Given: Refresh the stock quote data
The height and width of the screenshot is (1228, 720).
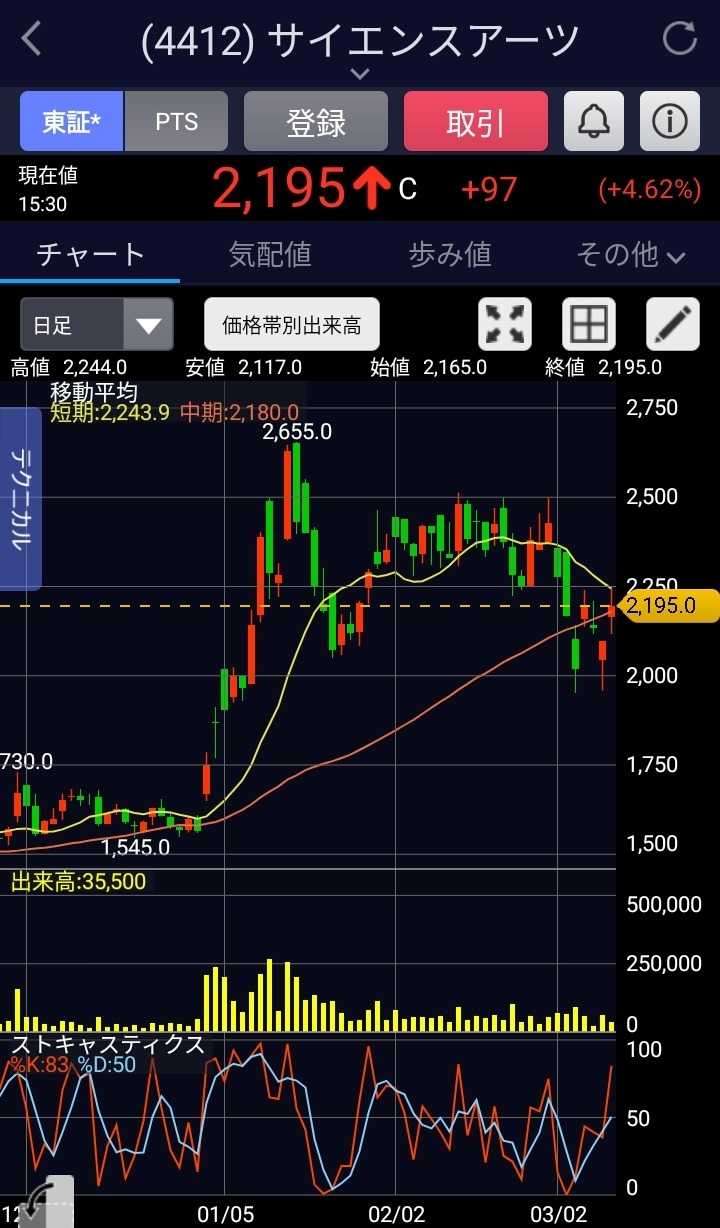Looking at the screenshot, I should pyautogui.click(x=680, y=39).
